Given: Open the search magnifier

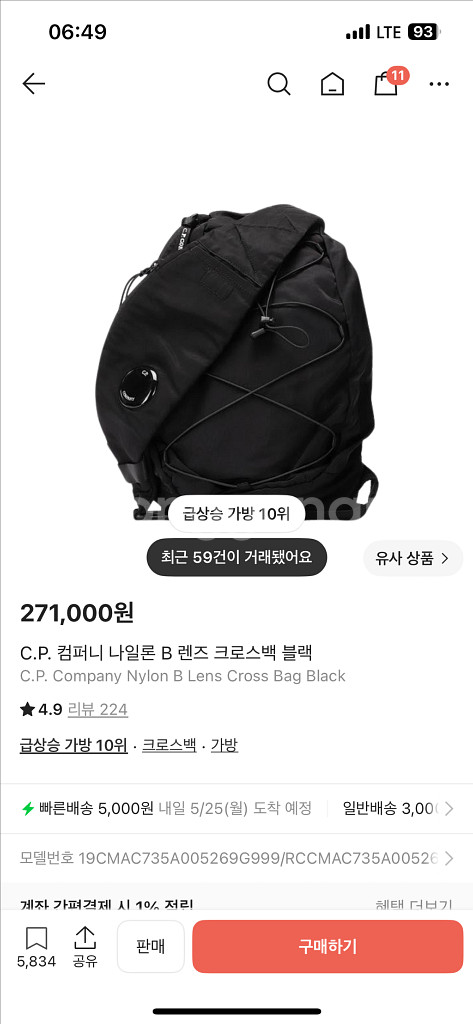Looking at the screenshot, I should pos(279,84).
